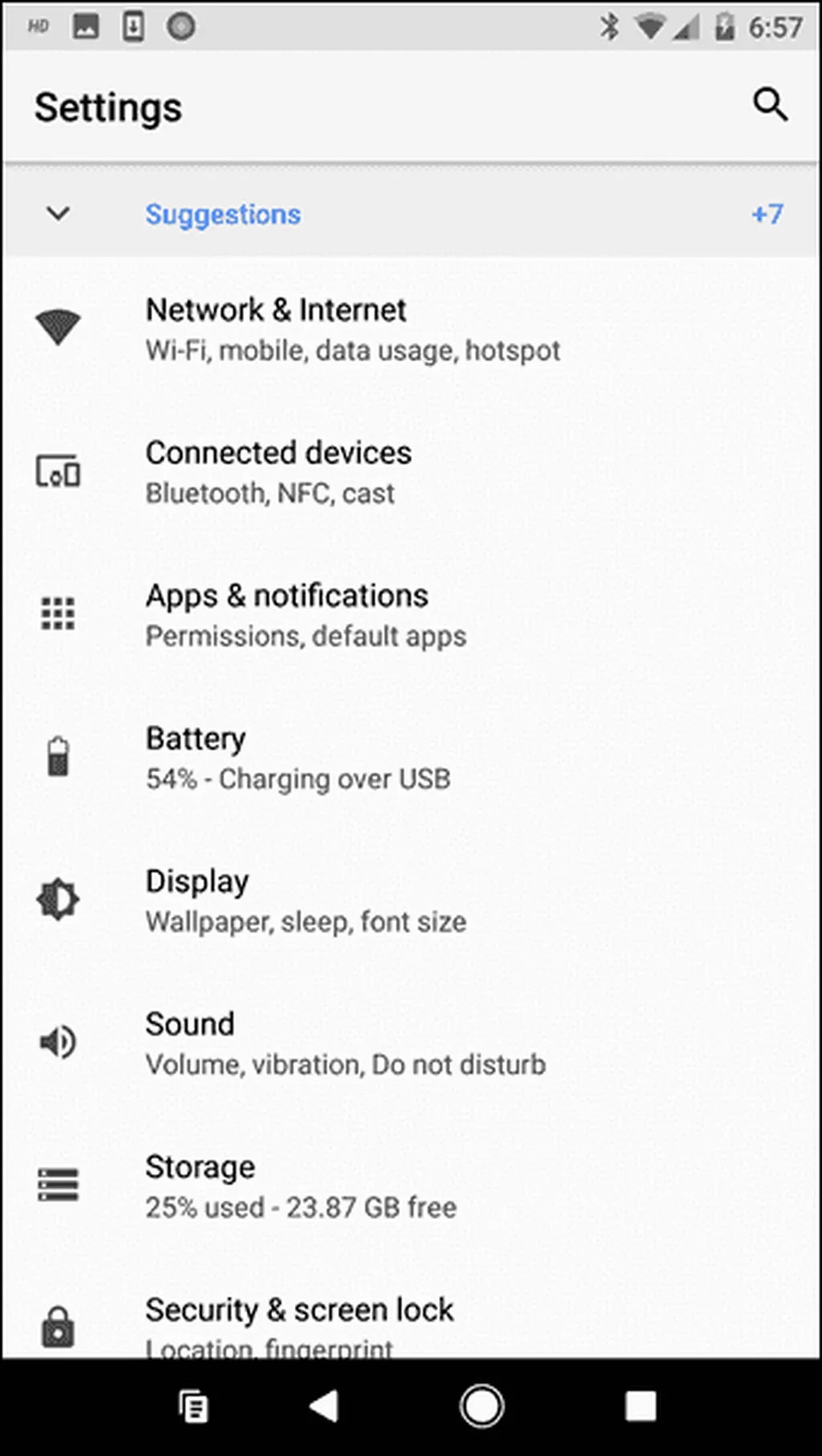Select the Sound settings row
This screenshot has width=822, height=1456.
point(345,1043)
